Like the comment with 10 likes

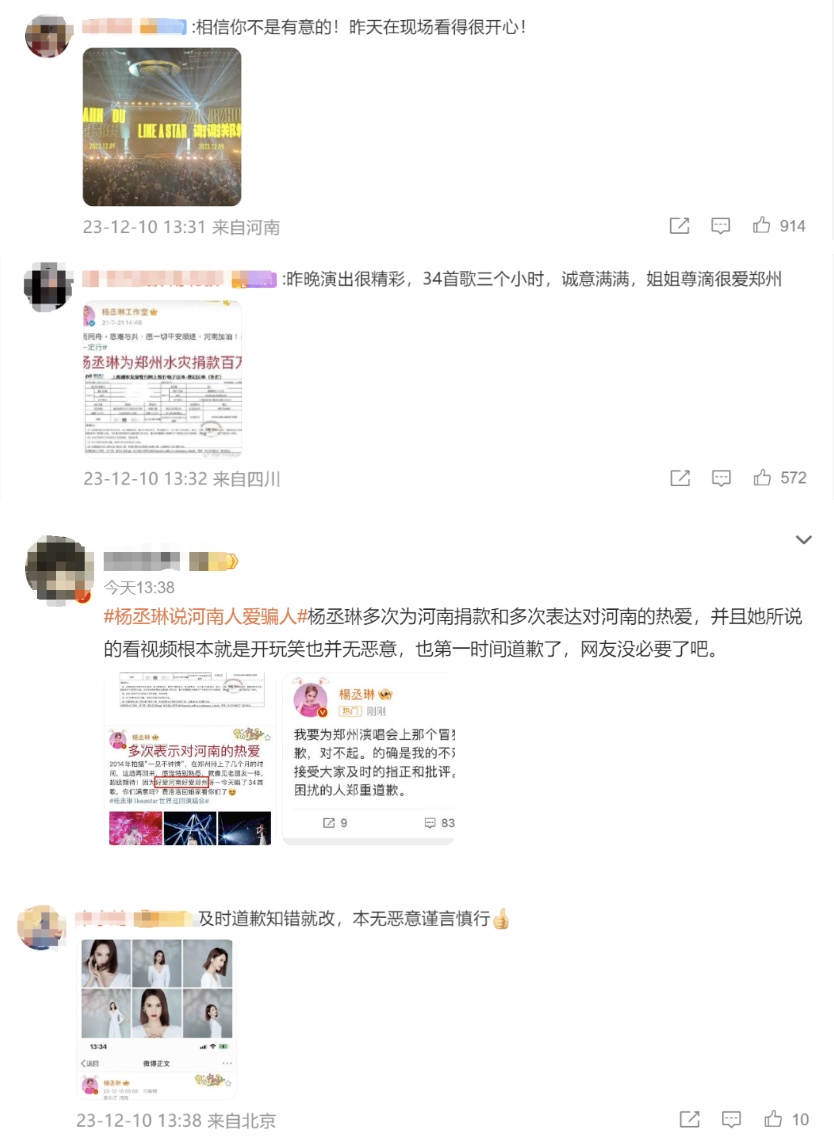coord(773,1120)
